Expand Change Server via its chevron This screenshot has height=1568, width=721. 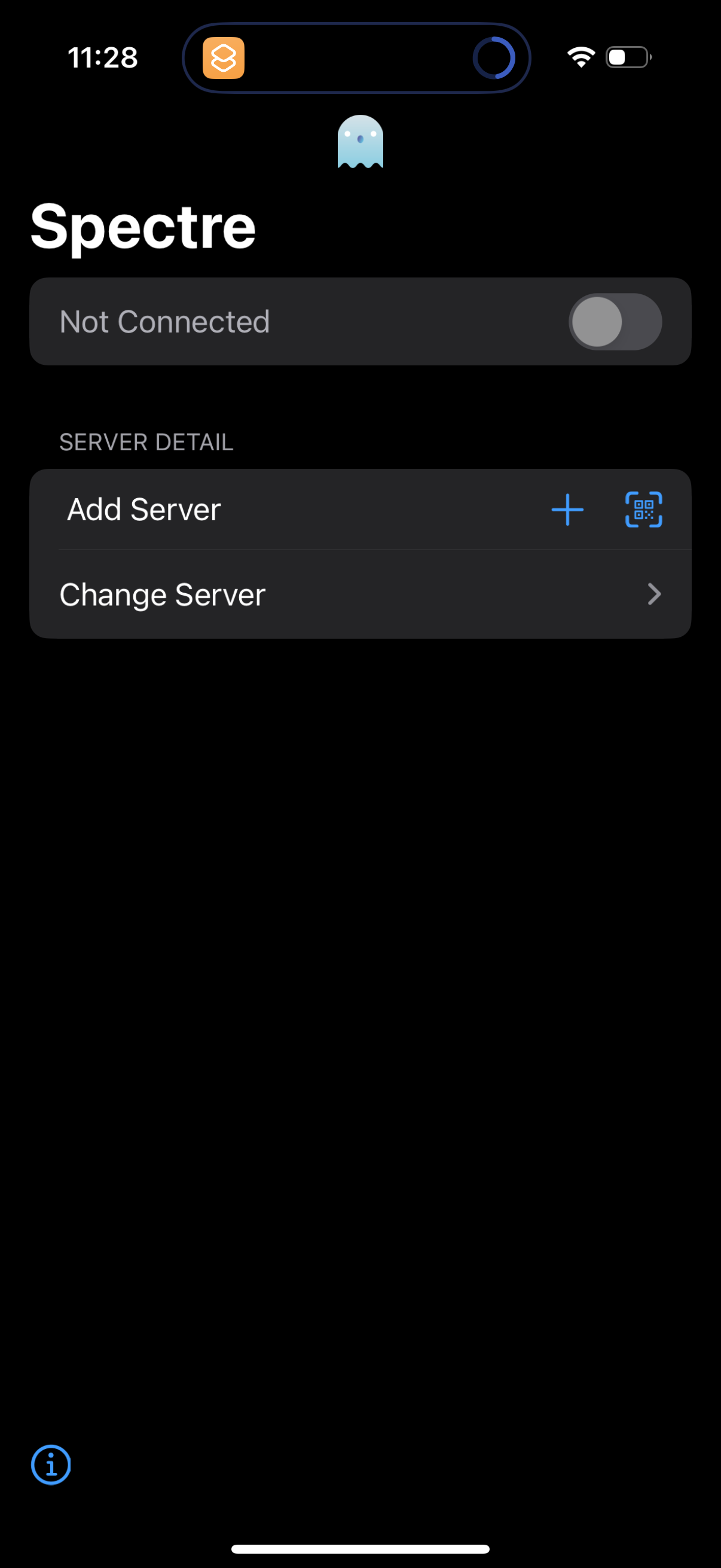(x=653, y=594)
